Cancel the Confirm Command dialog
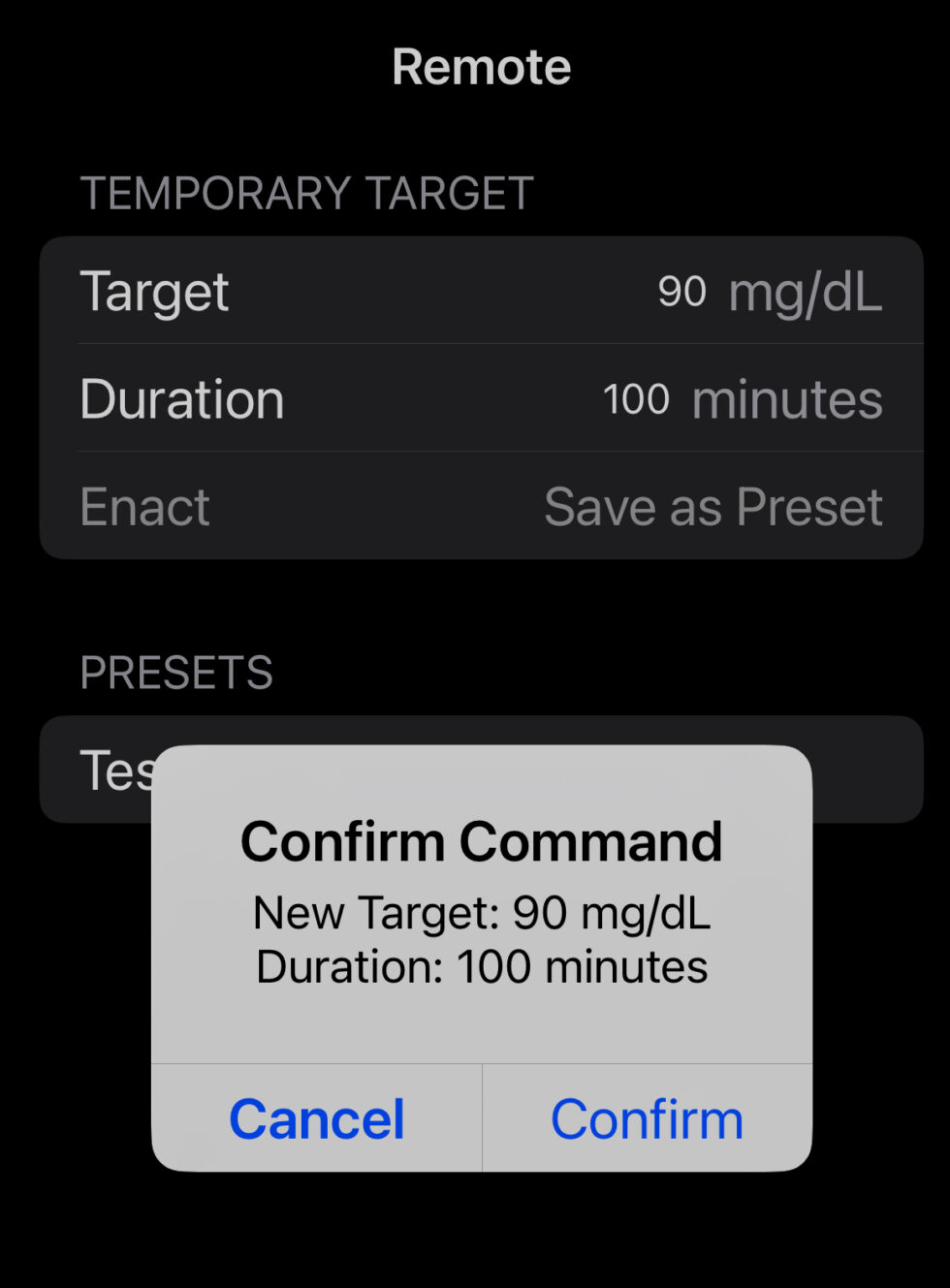The width and height of the screenshot is (950, 1288). [317, 1119]
